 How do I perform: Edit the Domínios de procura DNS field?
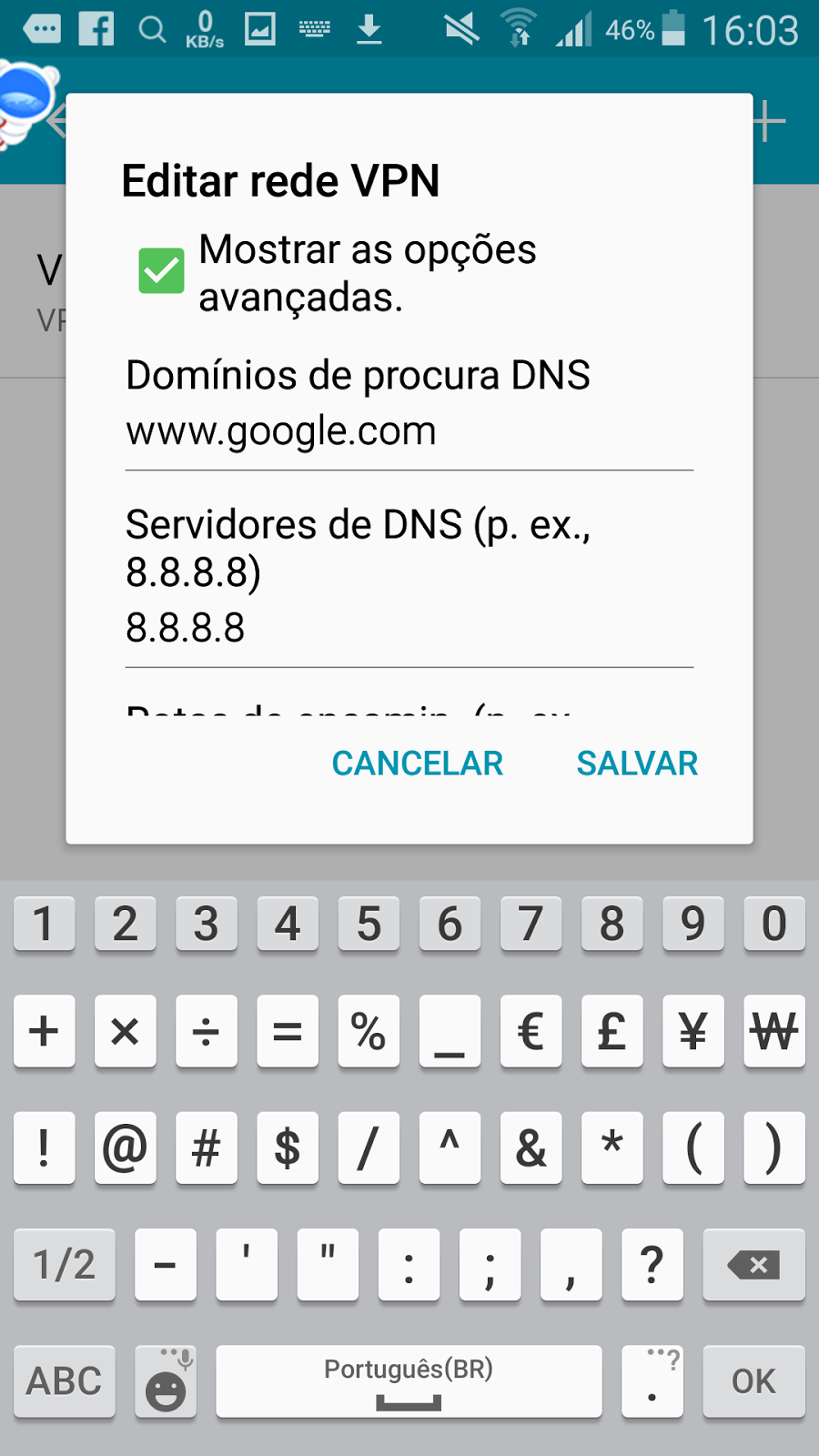pos(409,431)
